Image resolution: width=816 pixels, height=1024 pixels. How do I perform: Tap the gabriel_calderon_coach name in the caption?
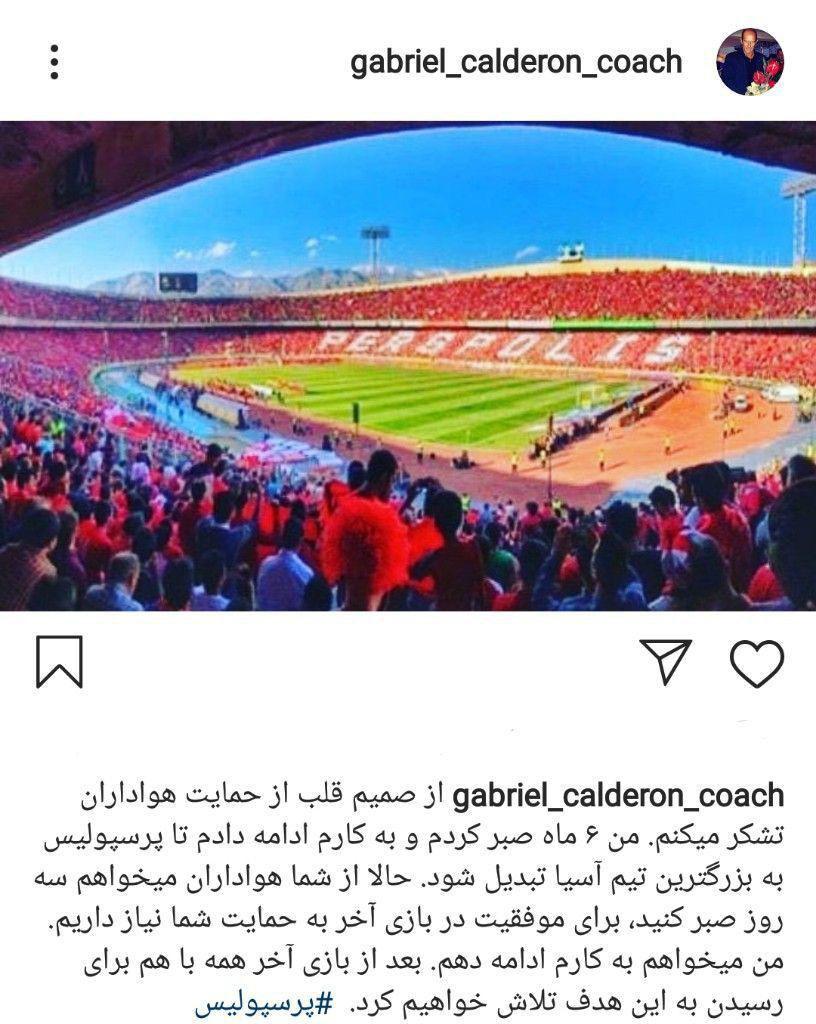618,797
